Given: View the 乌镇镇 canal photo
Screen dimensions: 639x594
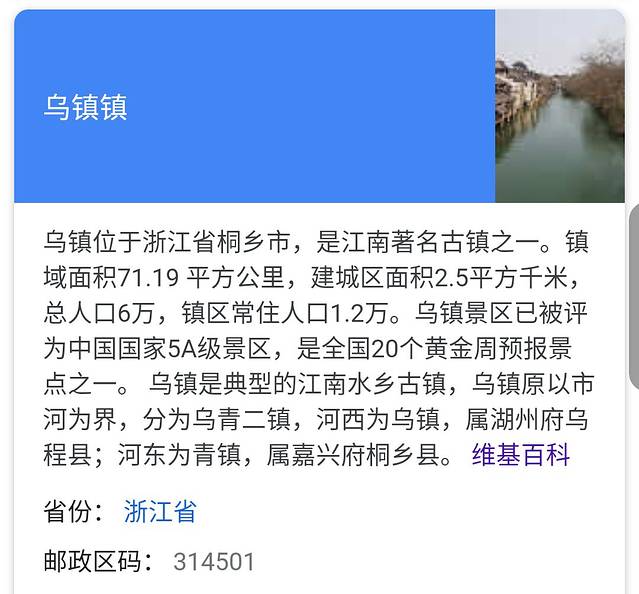Looking at the screenshot, I should (x=559, y=106).
